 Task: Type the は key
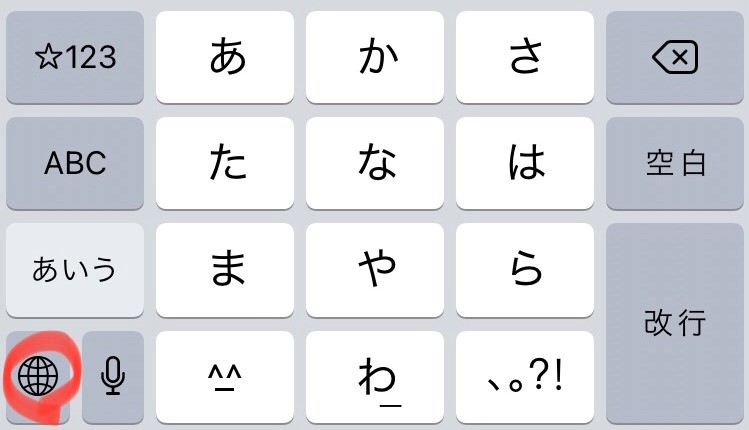coord(525,163)
